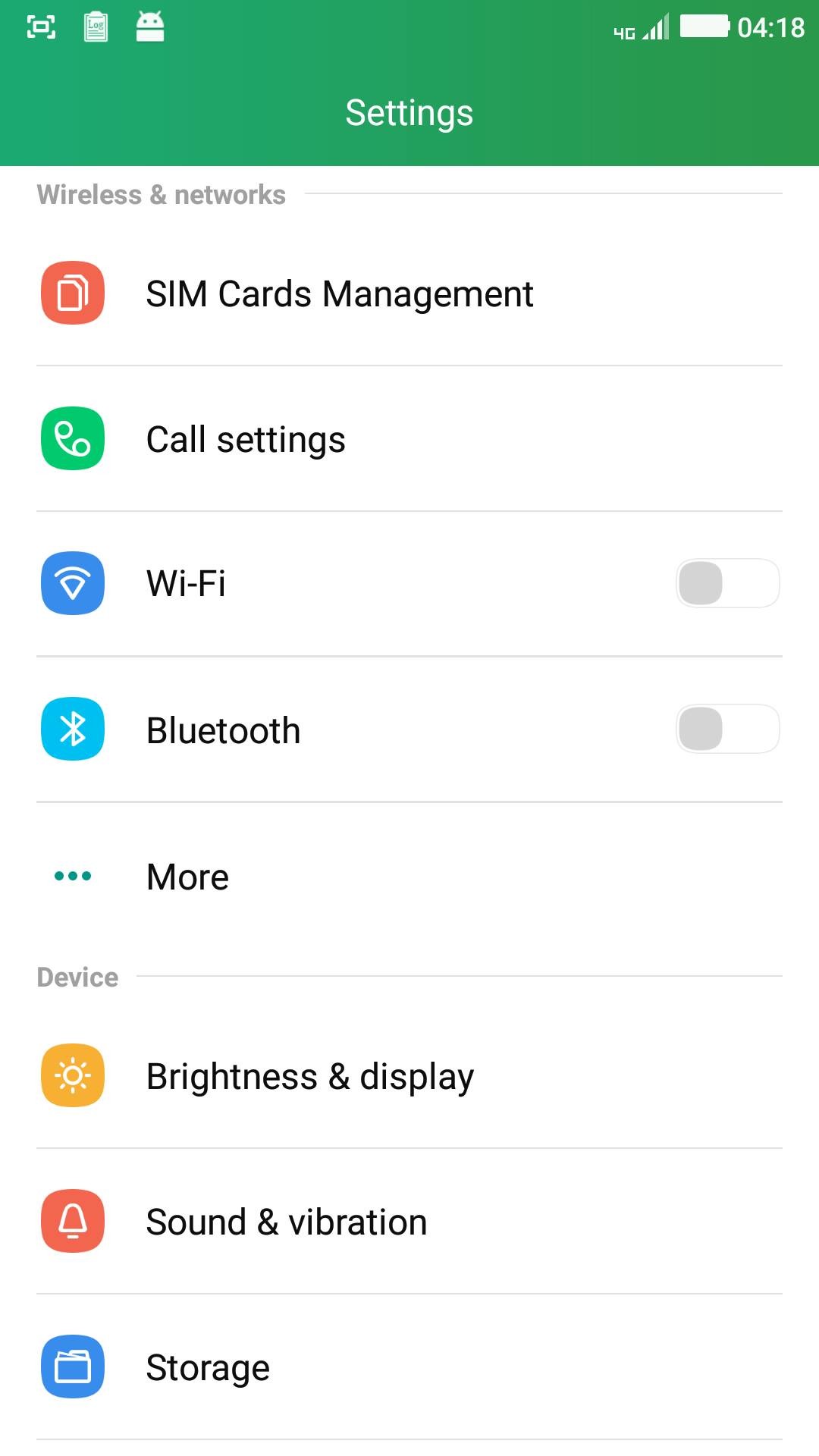This screenshot has width=819, height=1456.
Task: Open the Wi-Fi settings row
Action: click(x=187, y=584)
